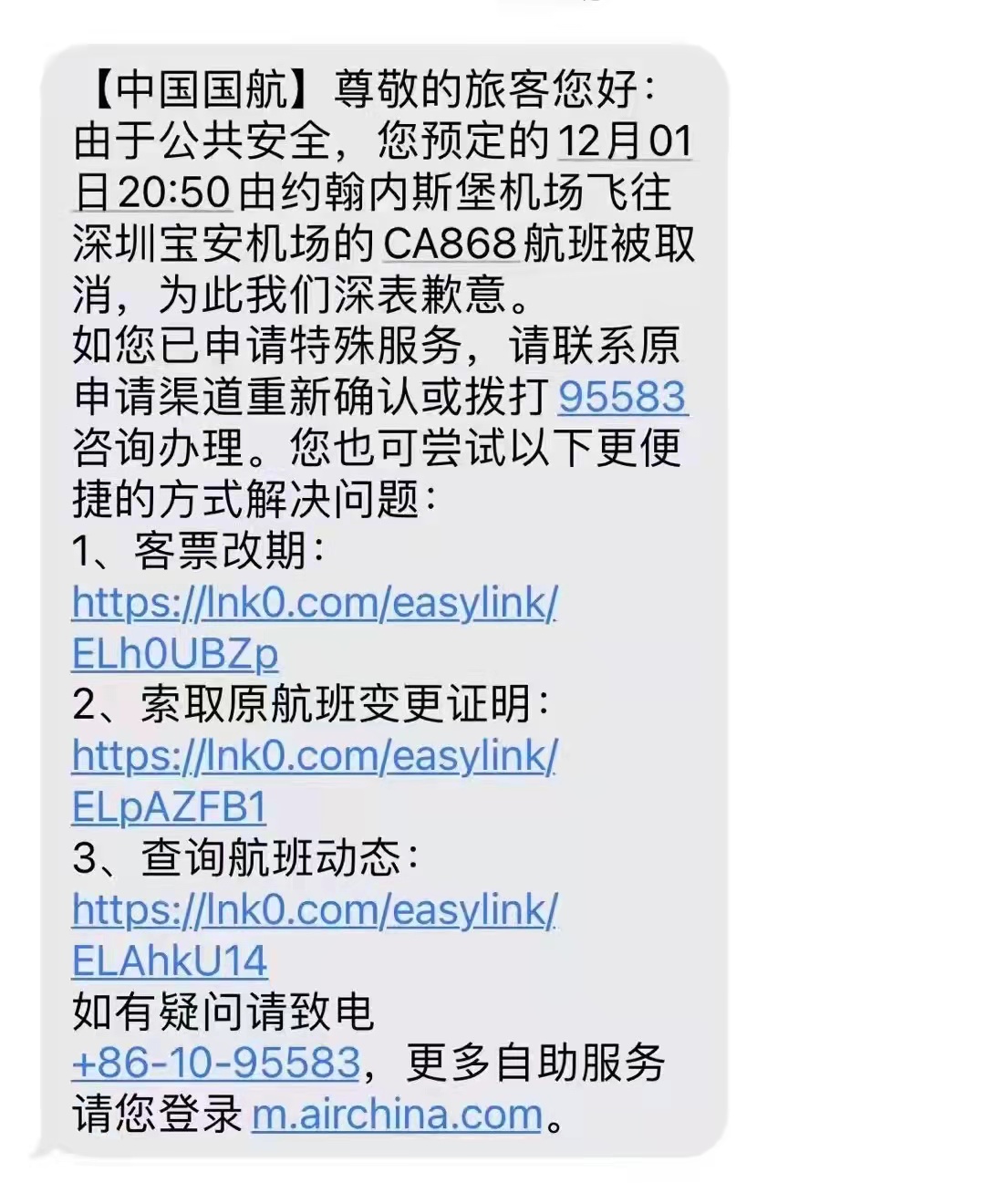Open the m.airchina.com website link
Image resolution: width=985 pixels, height=1204 pixels.
tap(397, 1115)
